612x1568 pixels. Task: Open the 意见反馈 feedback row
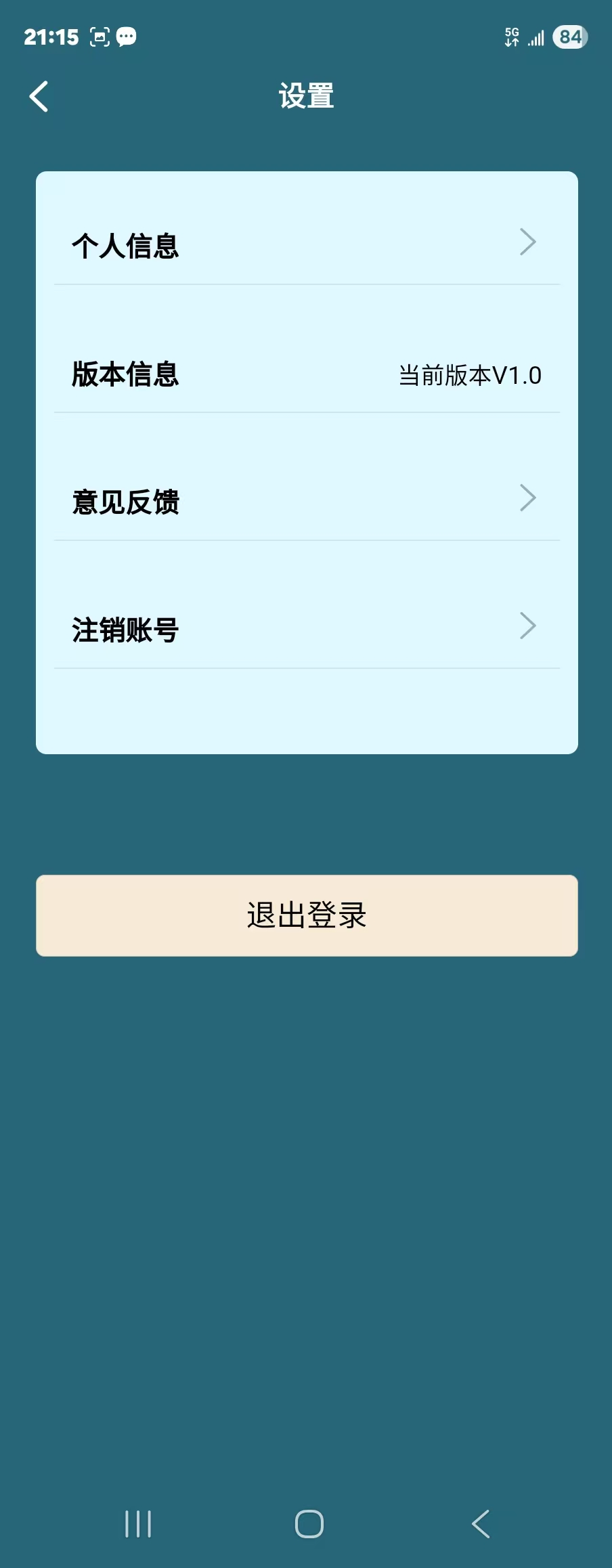tap(306, 500)
